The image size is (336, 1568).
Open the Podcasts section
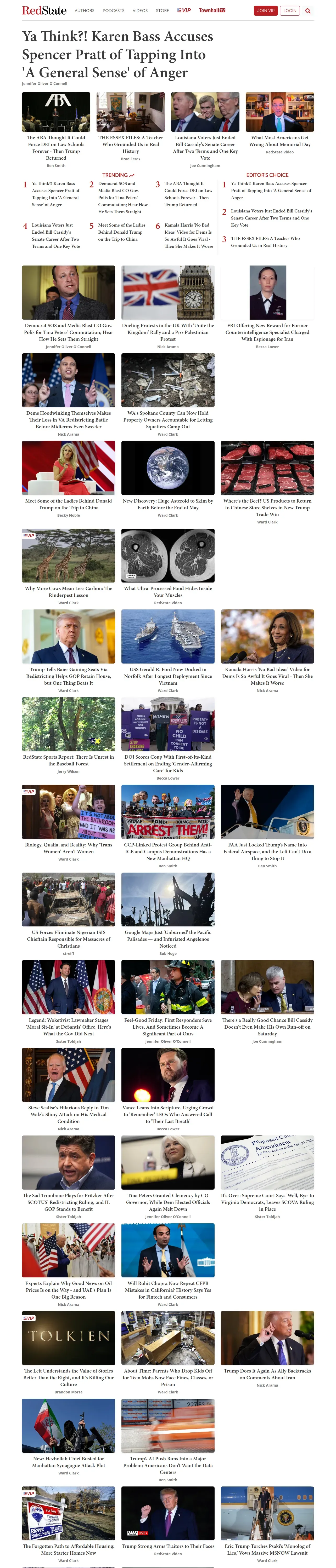(113, 10)
